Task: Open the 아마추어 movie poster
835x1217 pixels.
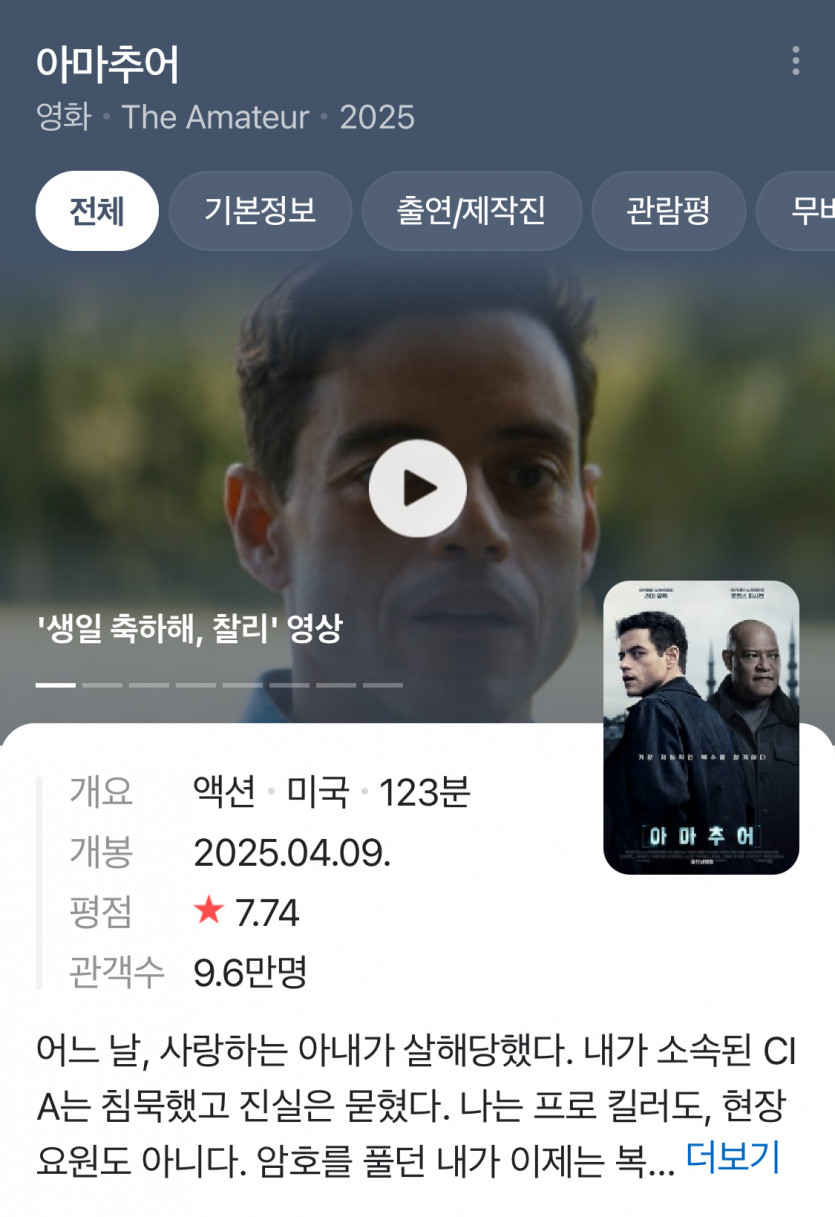Action: point(701,727)
